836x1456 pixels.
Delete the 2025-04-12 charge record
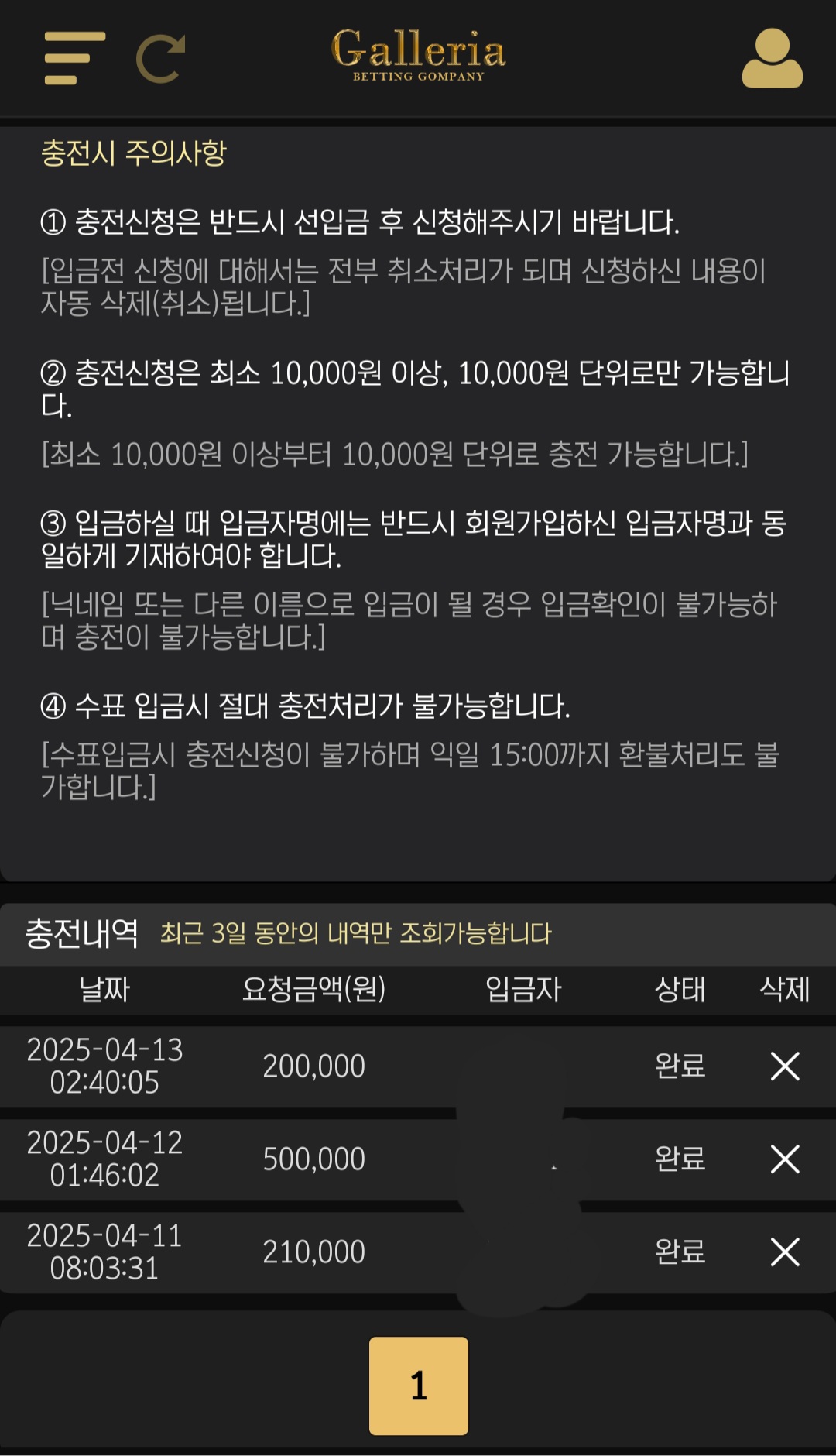tap(785, 1159)
